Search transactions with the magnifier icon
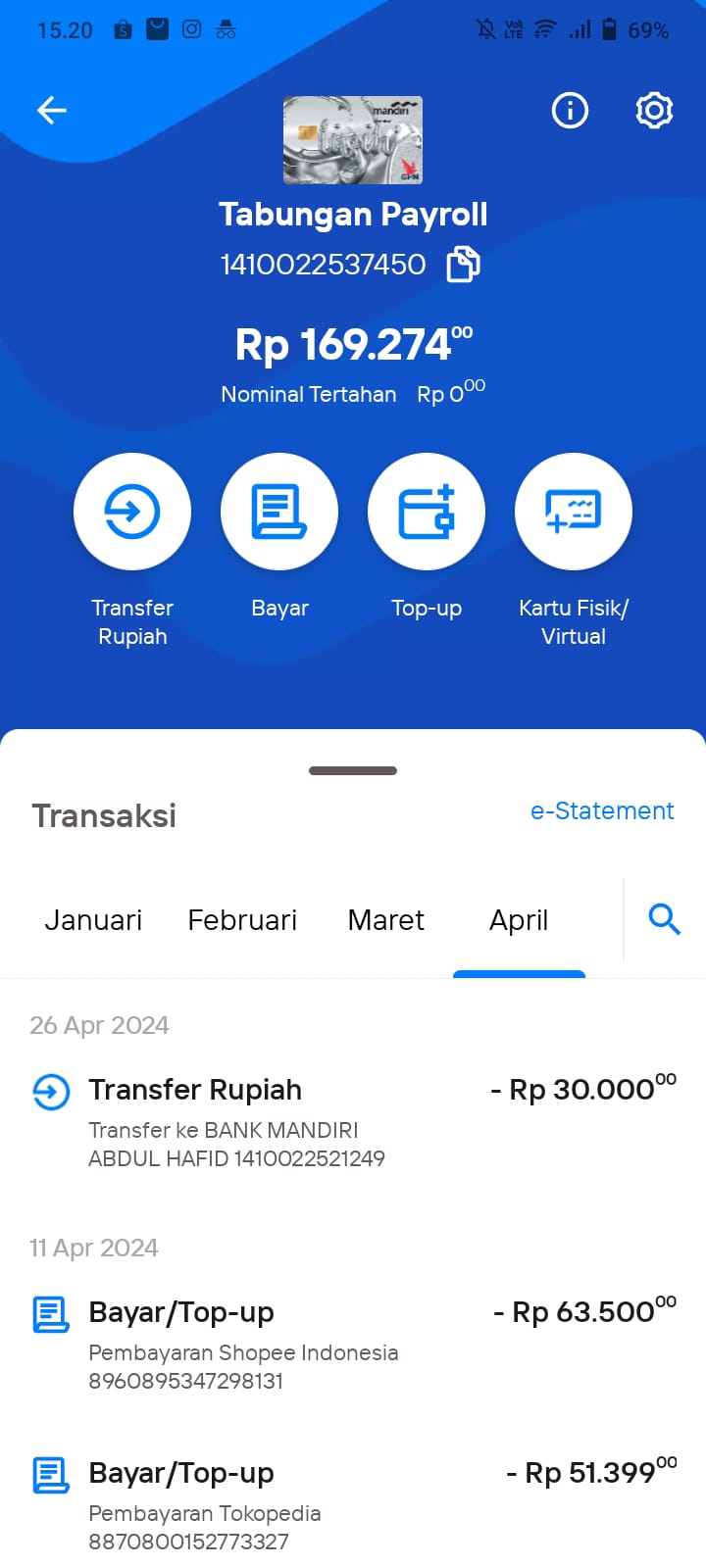Image resolution: width=706 pixels, height=1568 pixels. pyautogui.click(x=664, y=919)
